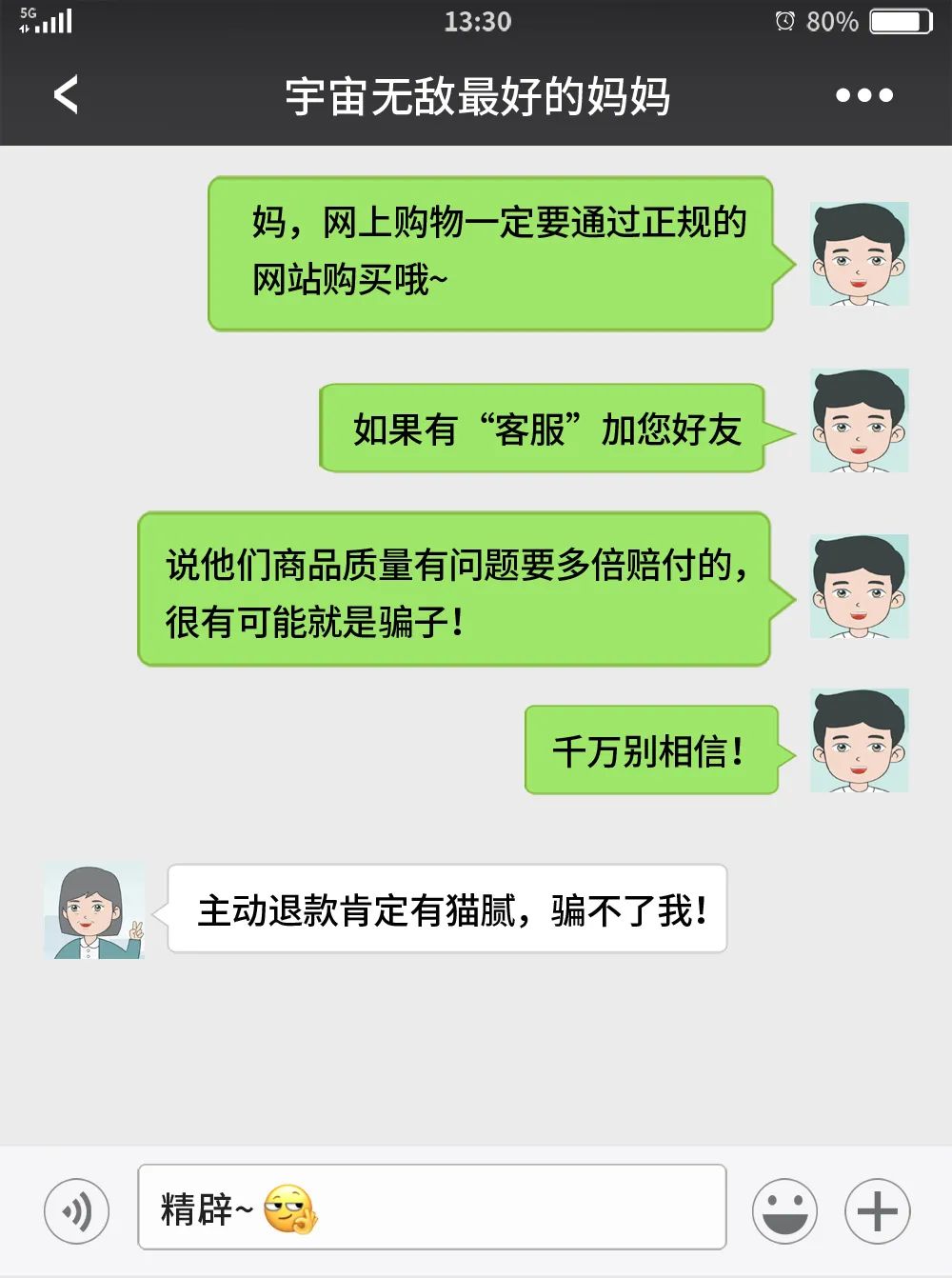Open the plus attachment menu
Screen dimensions: 952x1278
coord(877,1211)
